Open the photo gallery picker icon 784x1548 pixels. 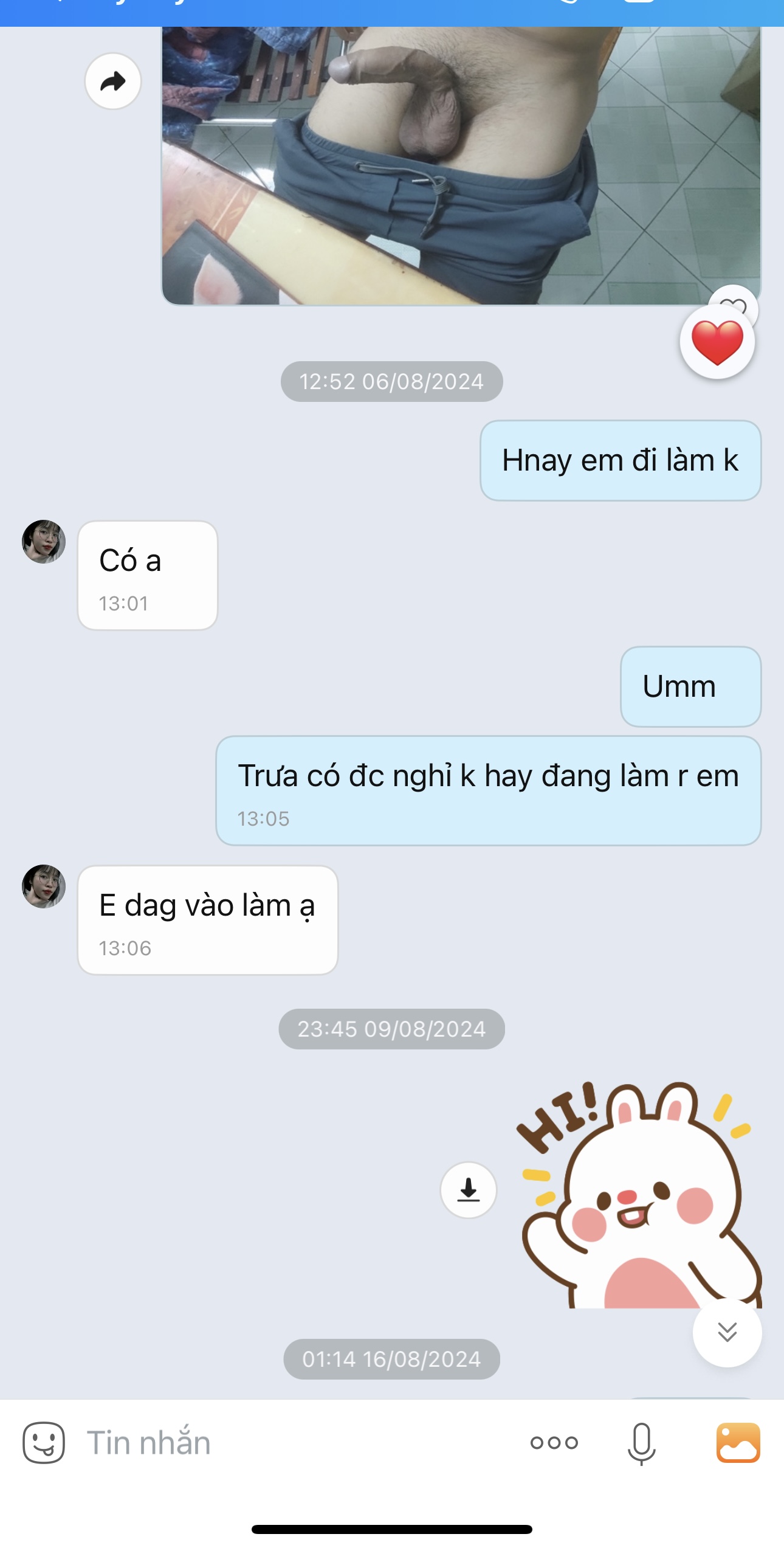pos(738,1443)
